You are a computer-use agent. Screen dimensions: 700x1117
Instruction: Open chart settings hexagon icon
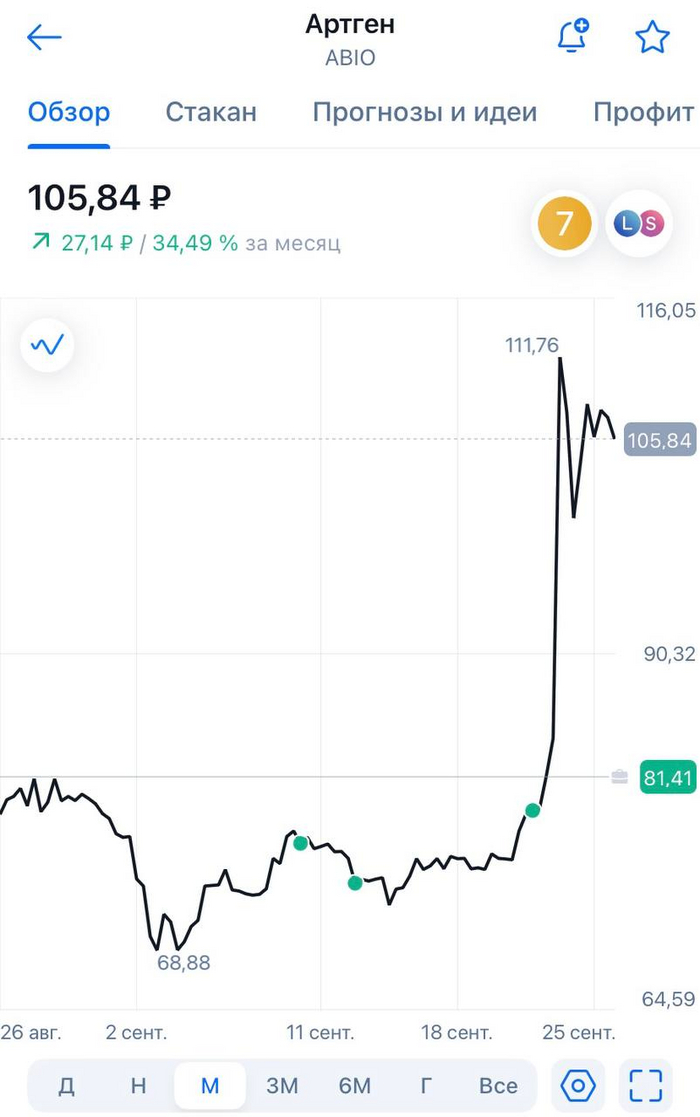coord(579,1086)
